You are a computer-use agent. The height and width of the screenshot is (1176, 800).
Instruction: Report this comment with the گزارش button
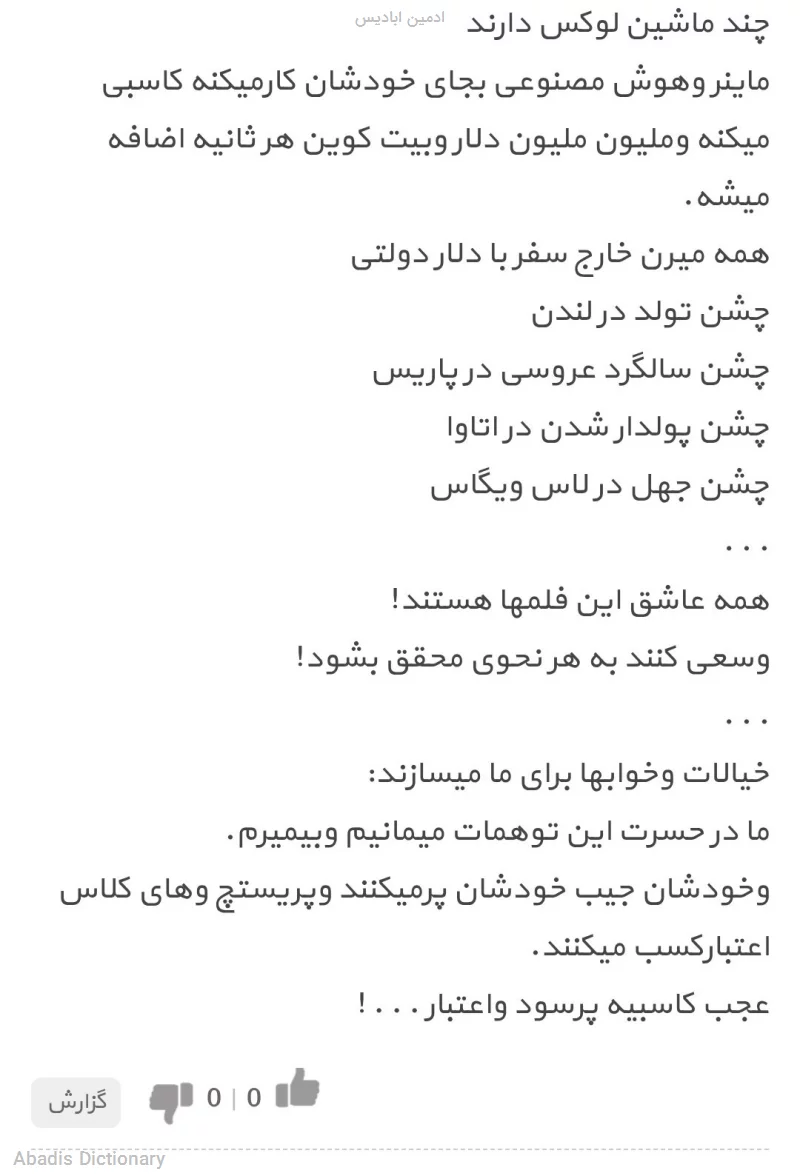[76, 1102]
